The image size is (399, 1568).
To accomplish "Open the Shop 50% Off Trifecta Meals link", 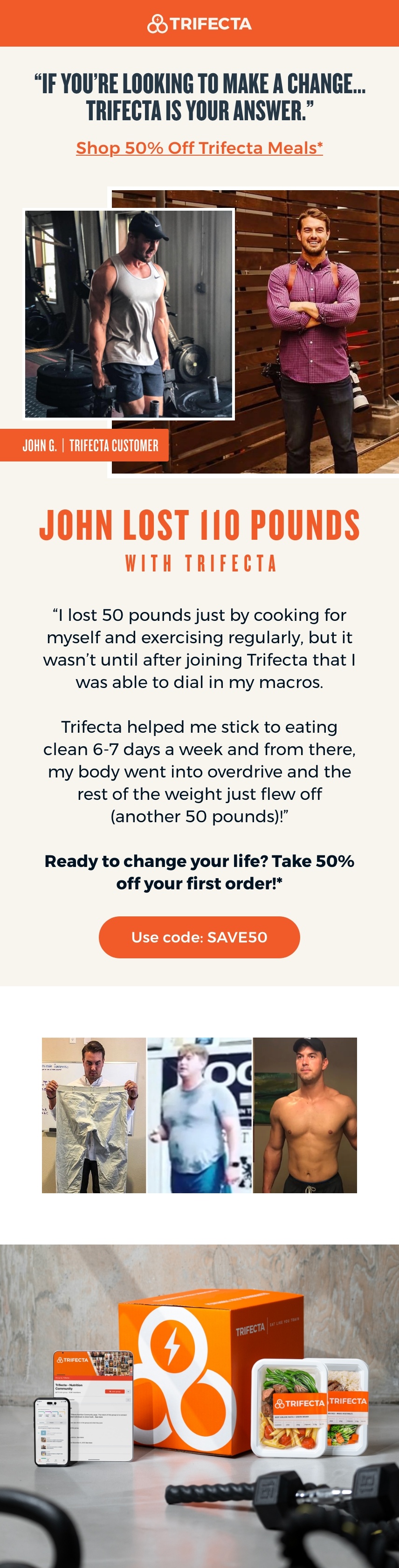I will click(199, 148).
